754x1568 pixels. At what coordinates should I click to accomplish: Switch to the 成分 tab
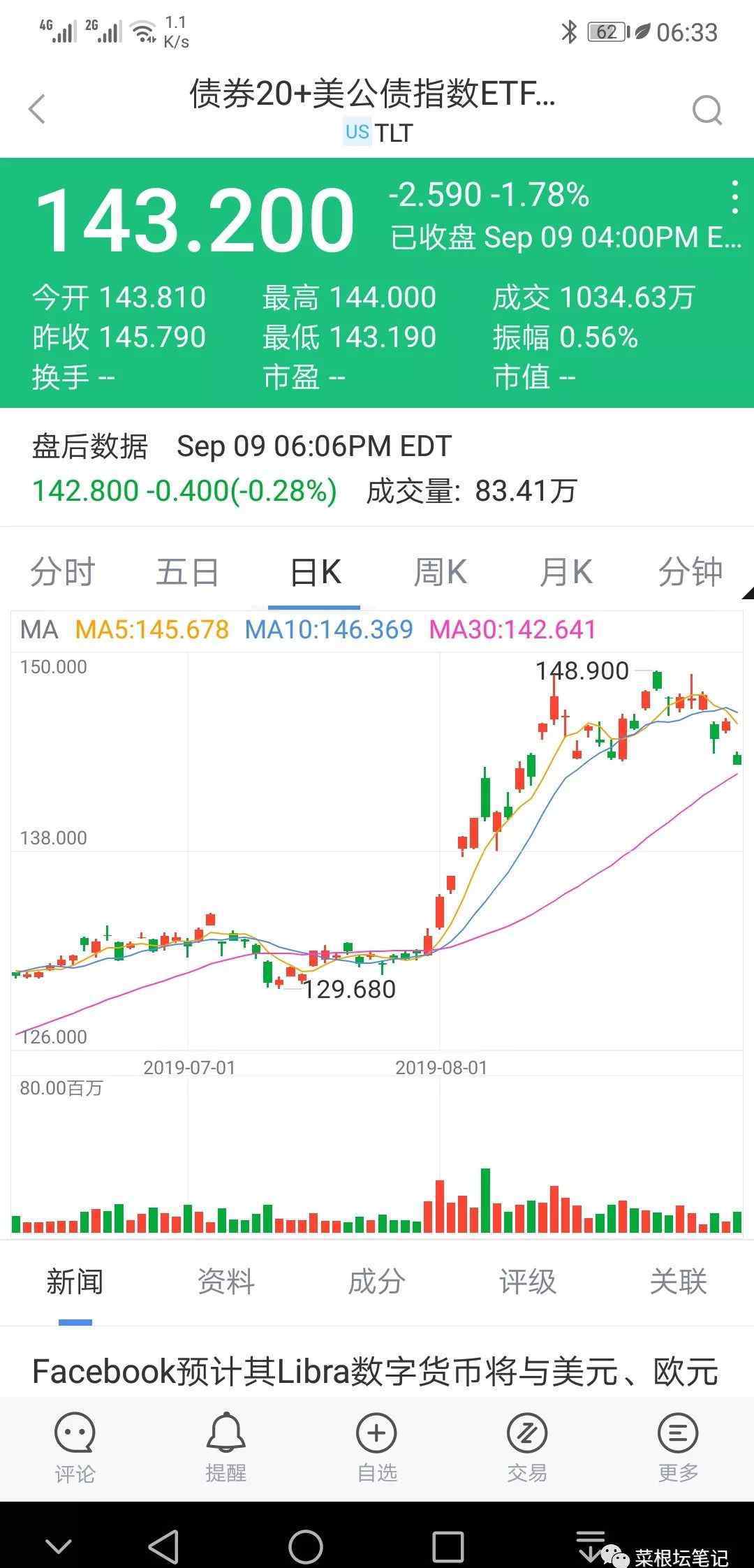pos(376,1282)
